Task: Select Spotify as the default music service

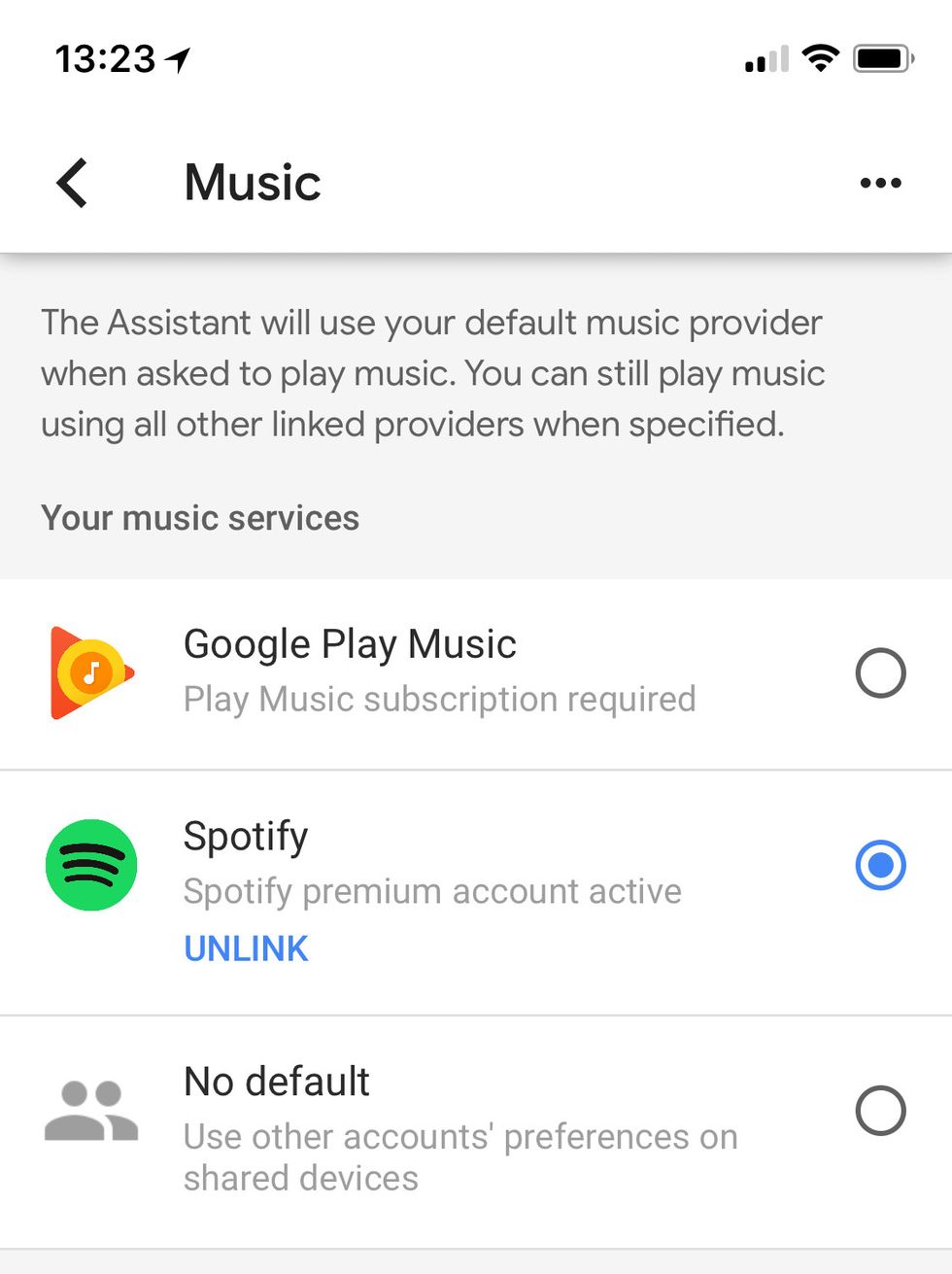Action: click(x=880, y=865)
